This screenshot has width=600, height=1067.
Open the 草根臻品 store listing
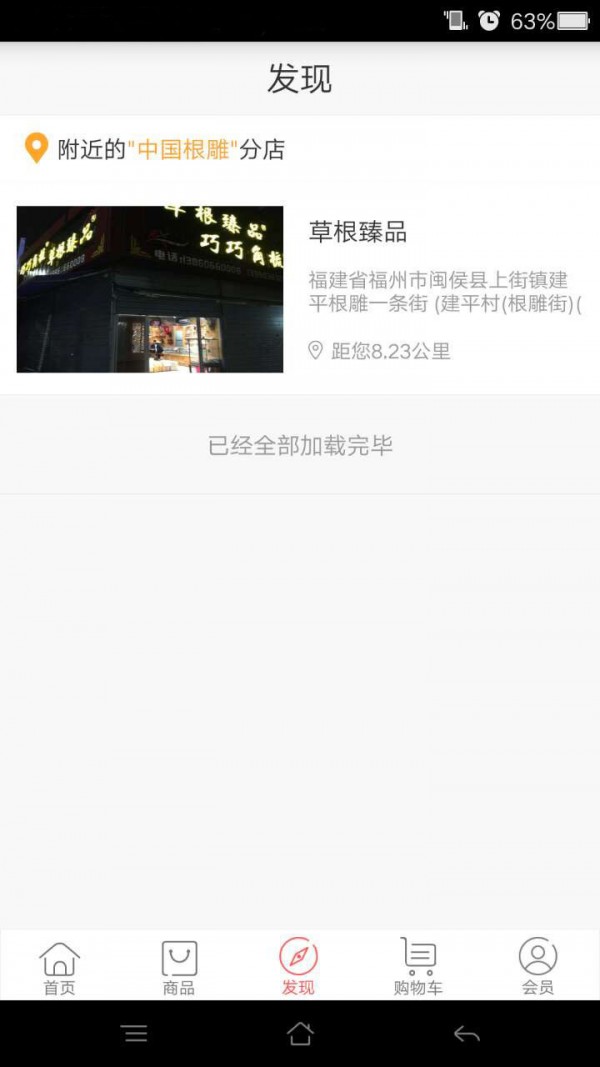[300, 289]
